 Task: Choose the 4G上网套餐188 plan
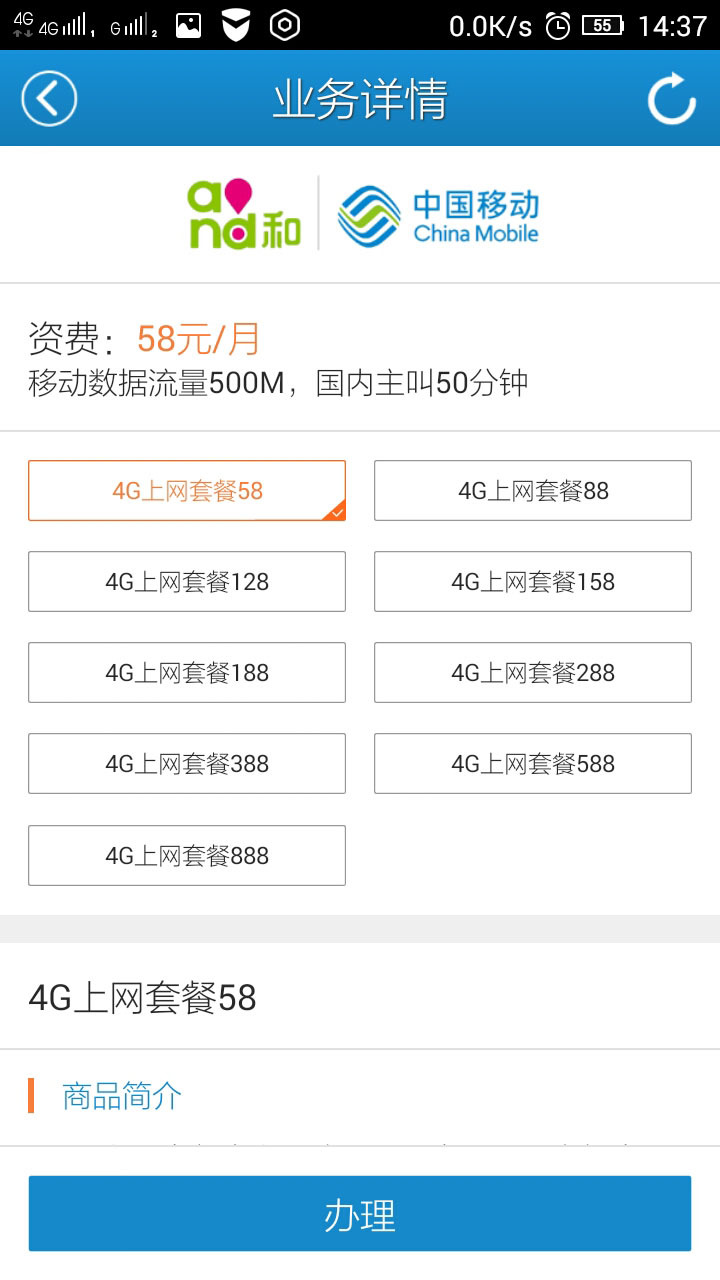pos(187,673)
